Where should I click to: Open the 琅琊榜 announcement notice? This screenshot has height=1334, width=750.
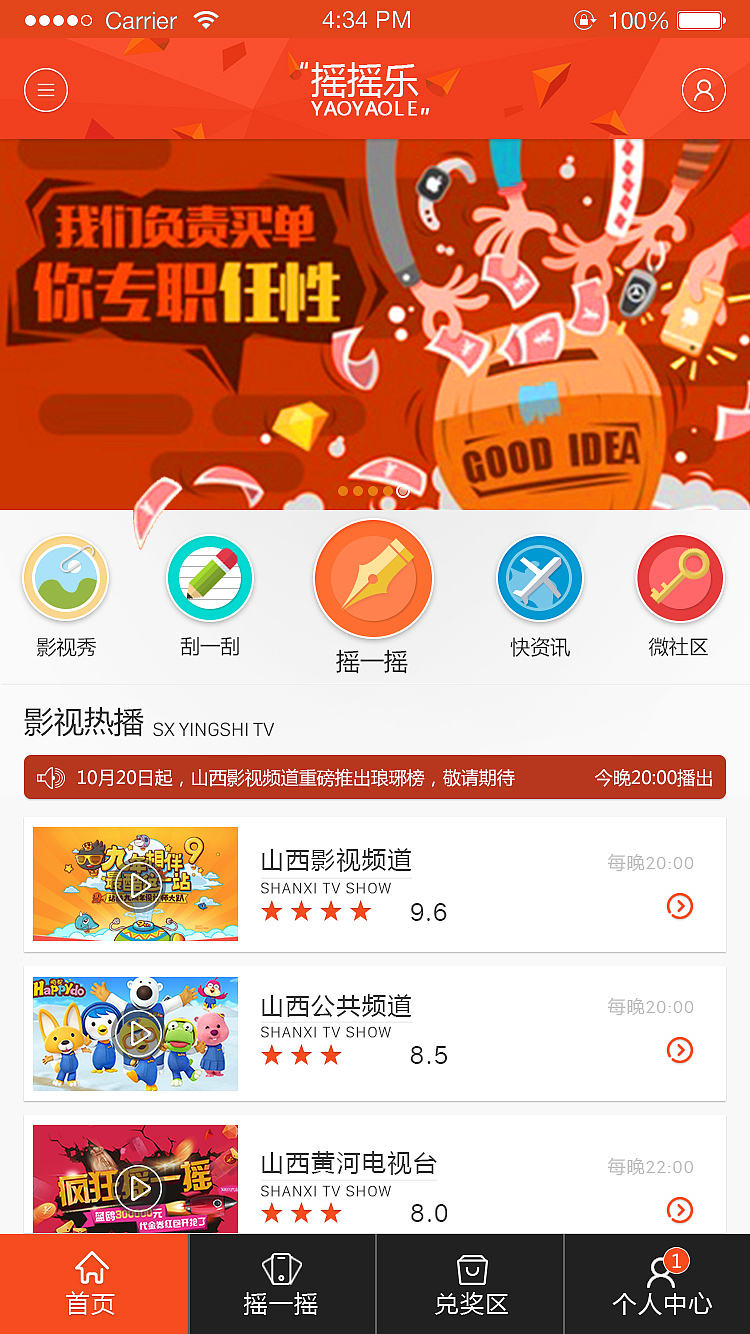[x=375, y=778]
